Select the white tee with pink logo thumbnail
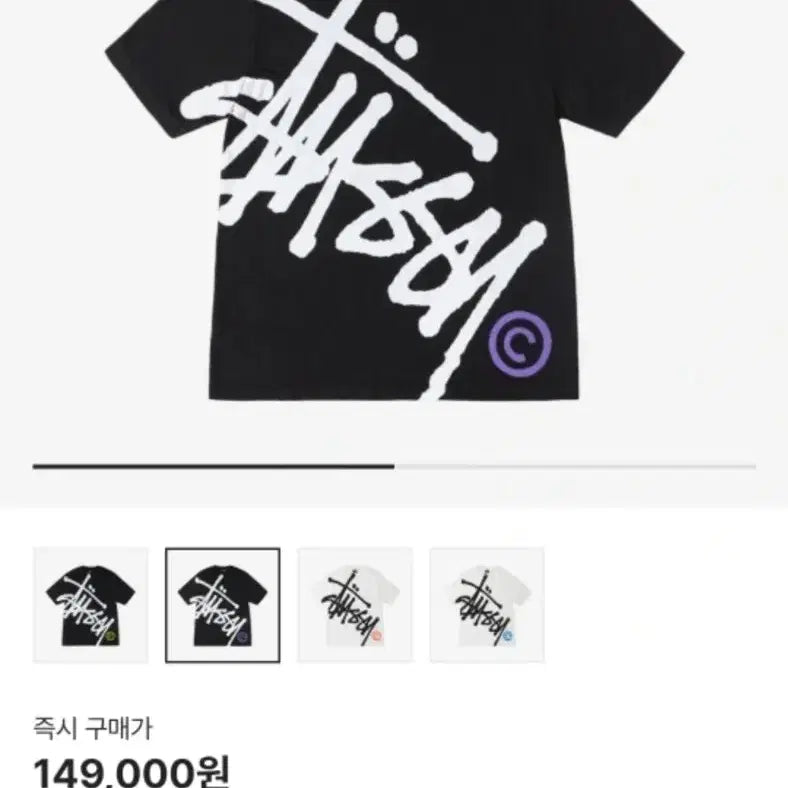The image size is (788, 788). click(x=355, y=605)
